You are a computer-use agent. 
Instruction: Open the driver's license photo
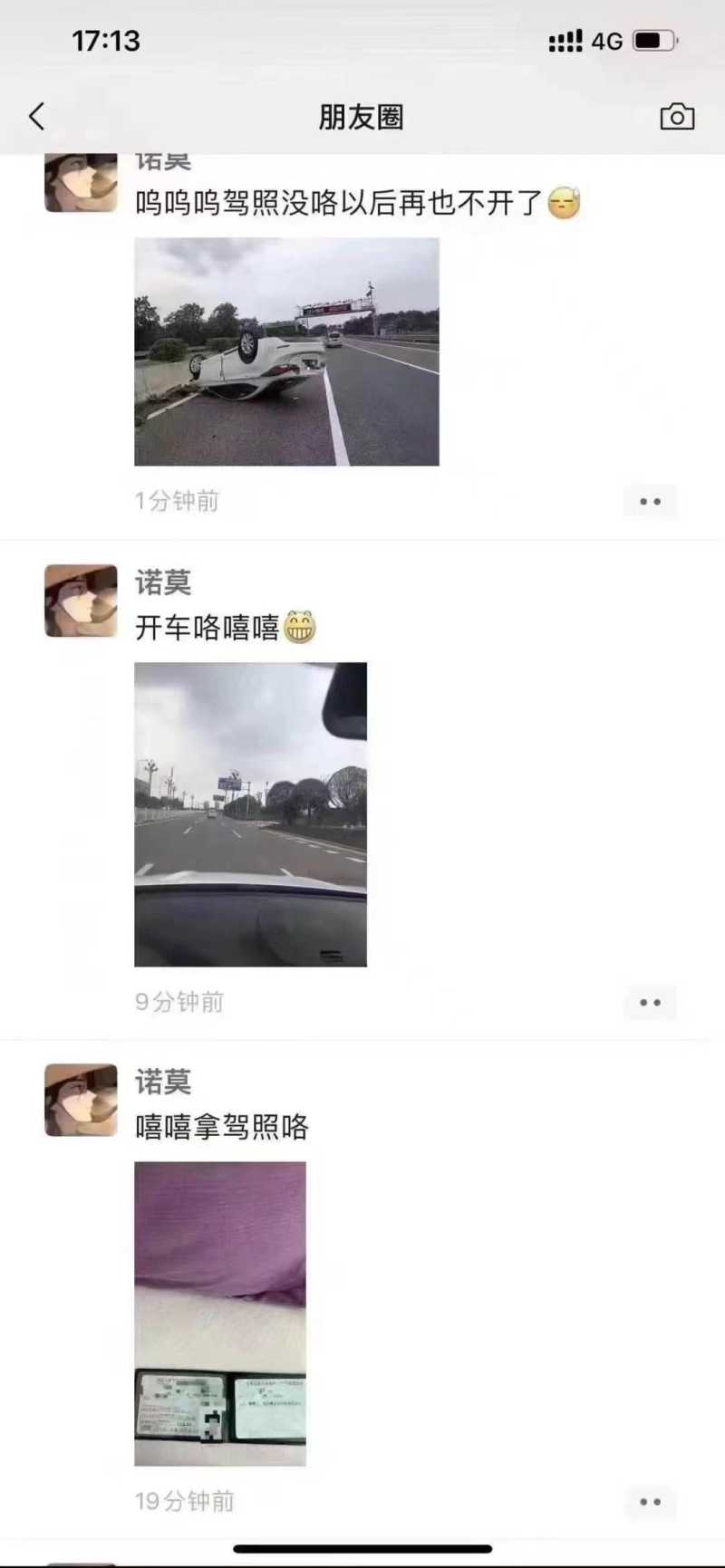click(x=220, y=1313)
